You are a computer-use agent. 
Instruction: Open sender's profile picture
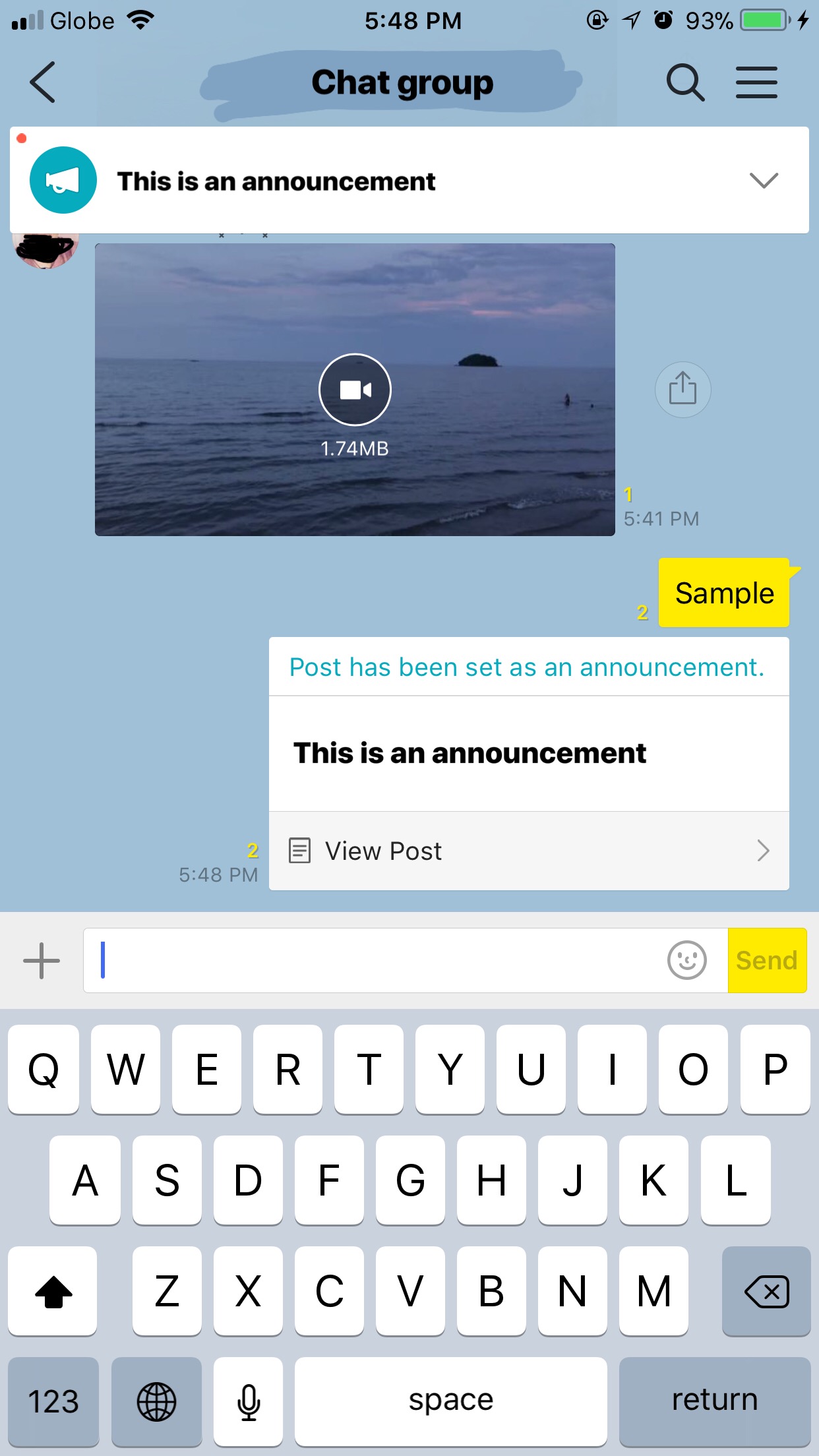pos(45,250)
